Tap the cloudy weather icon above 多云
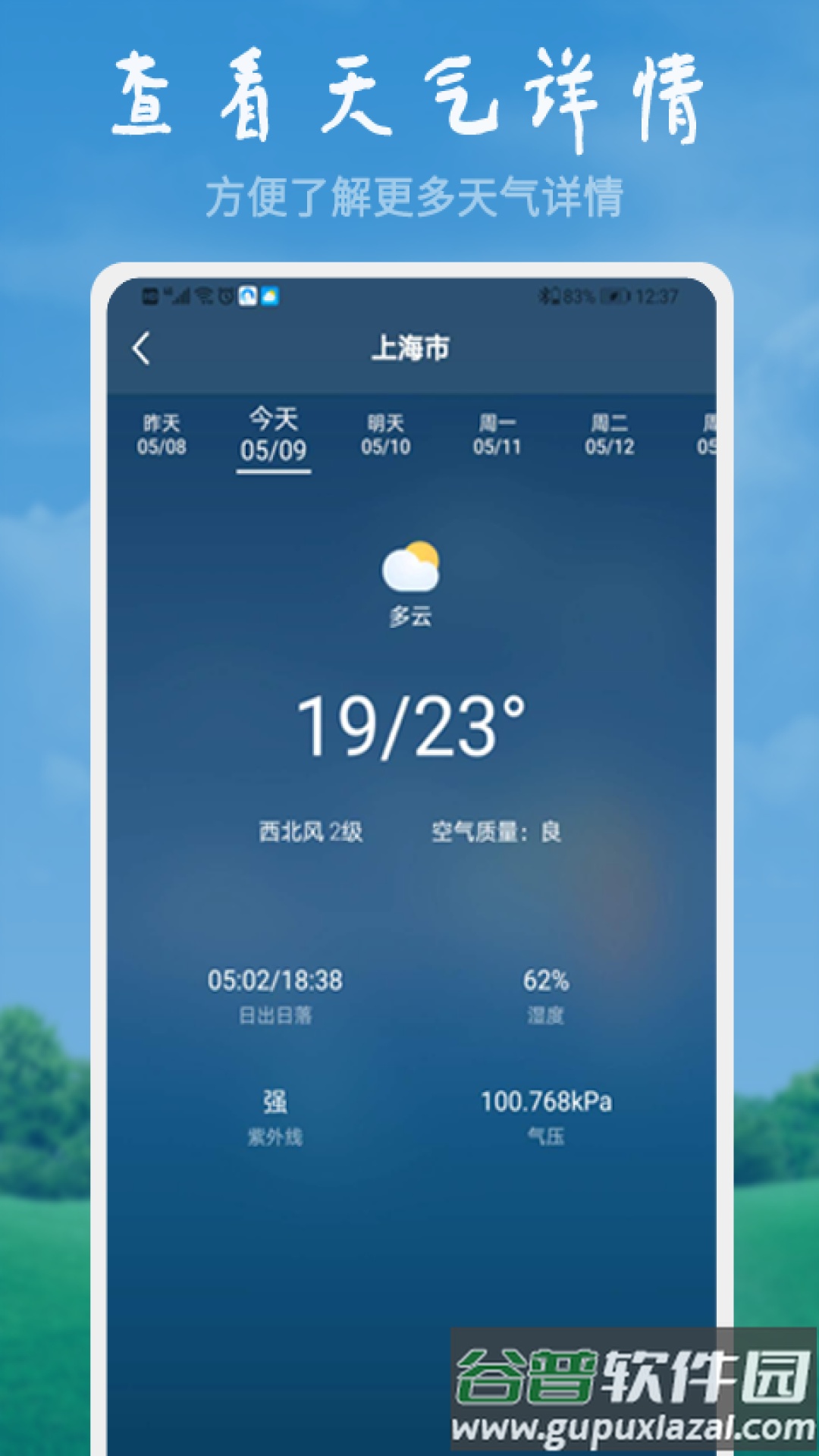 [409, 566]
